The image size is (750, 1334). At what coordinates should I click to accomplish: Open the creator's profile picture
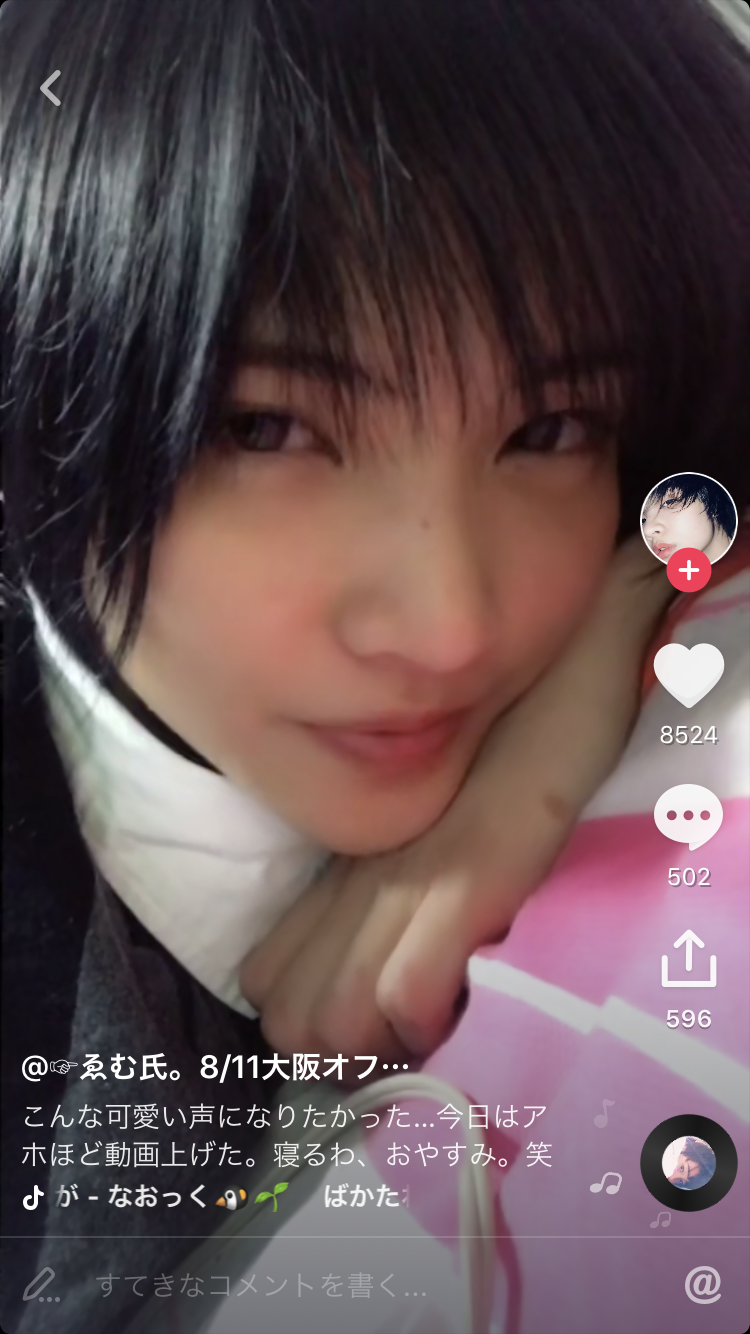click(x=688, y=518)
